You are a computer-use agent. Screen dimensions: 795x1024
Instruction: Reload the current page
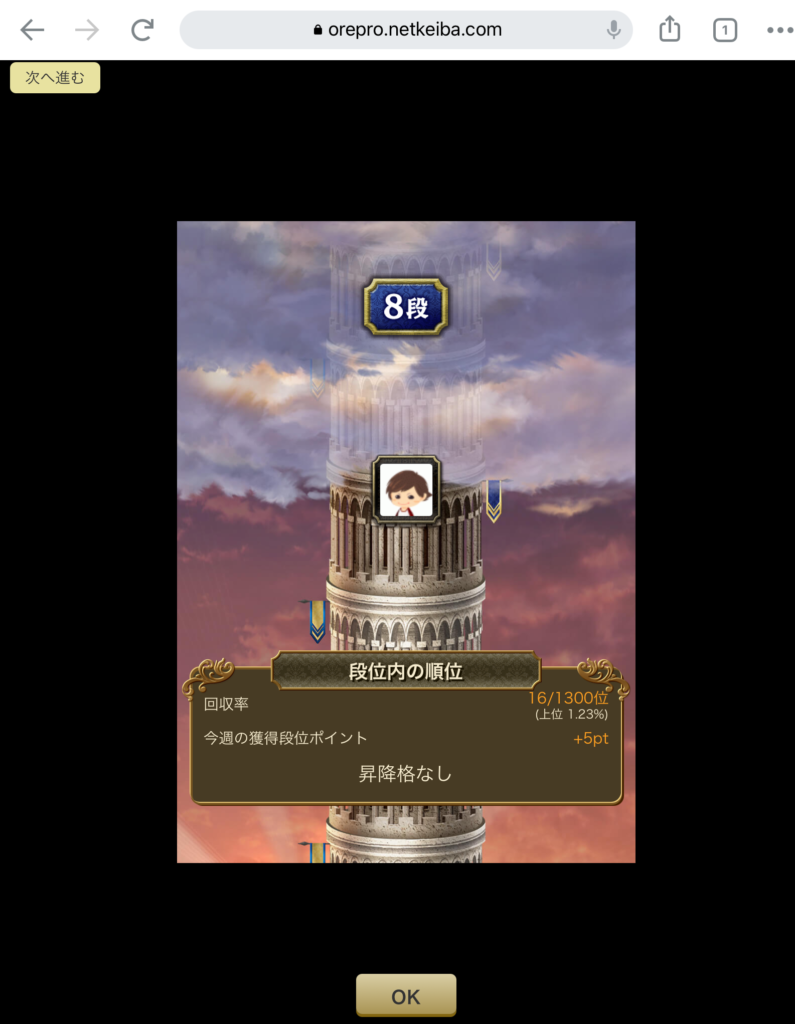tap(143, 30)
